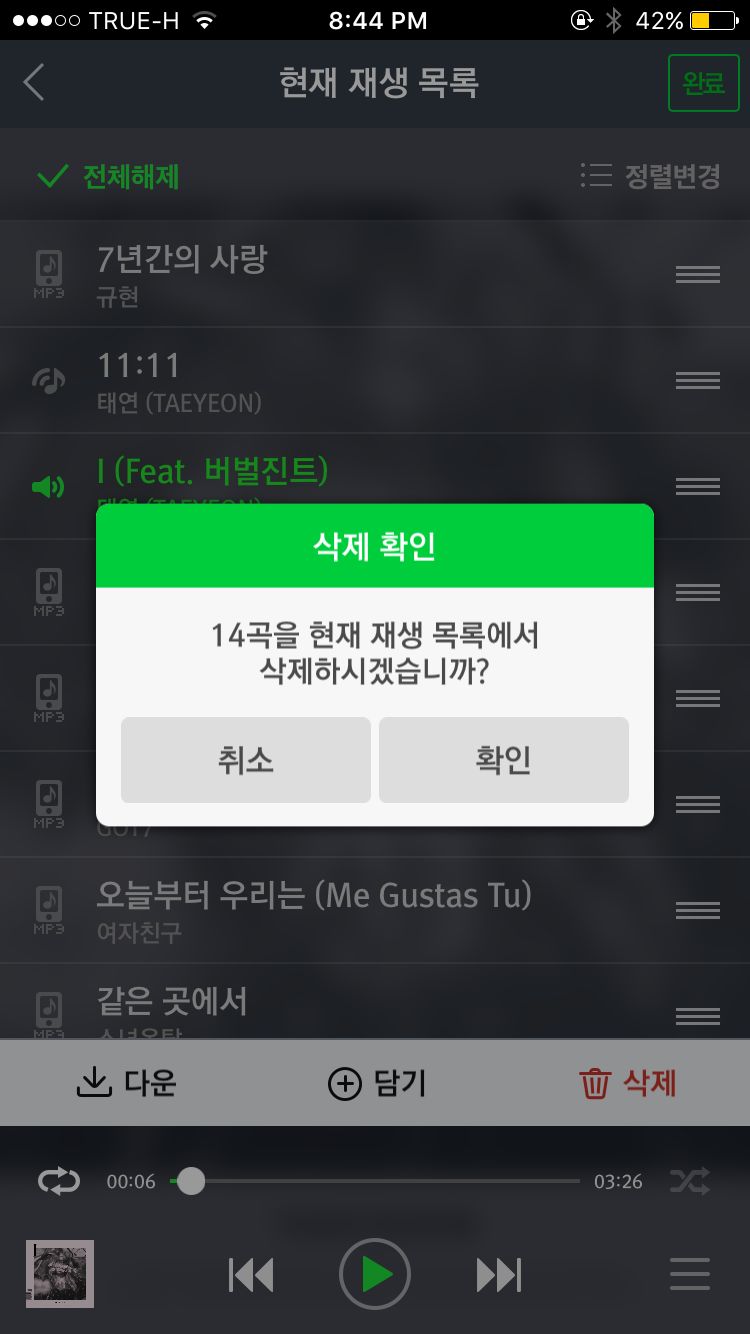
Task: Toggle the repeat mode icon
Action: [x=58, y=1181]
